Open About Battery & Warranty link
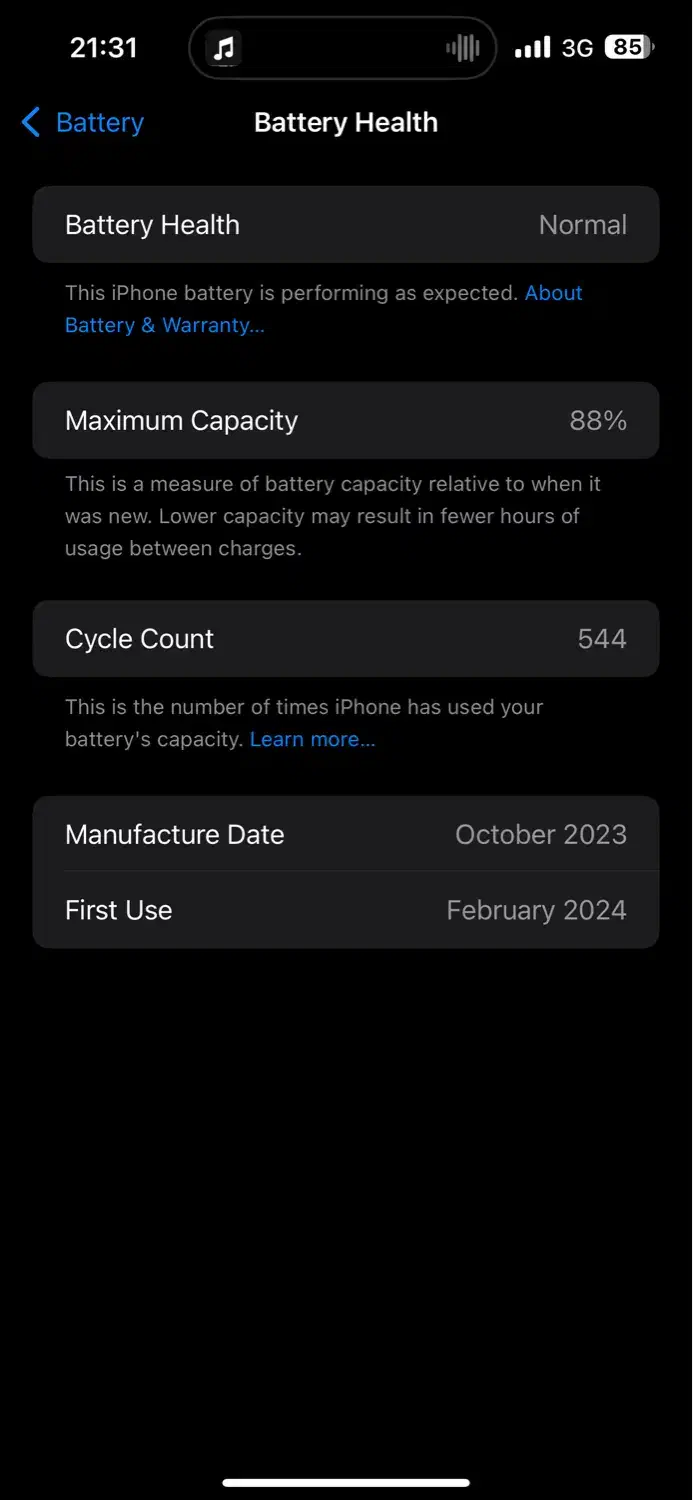 pos(164,325)
